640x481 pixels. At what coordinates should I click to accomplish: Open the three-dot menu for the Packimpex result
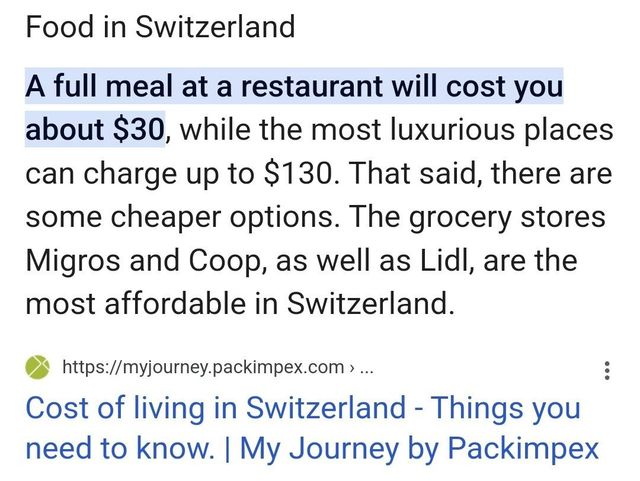(606, 370)
